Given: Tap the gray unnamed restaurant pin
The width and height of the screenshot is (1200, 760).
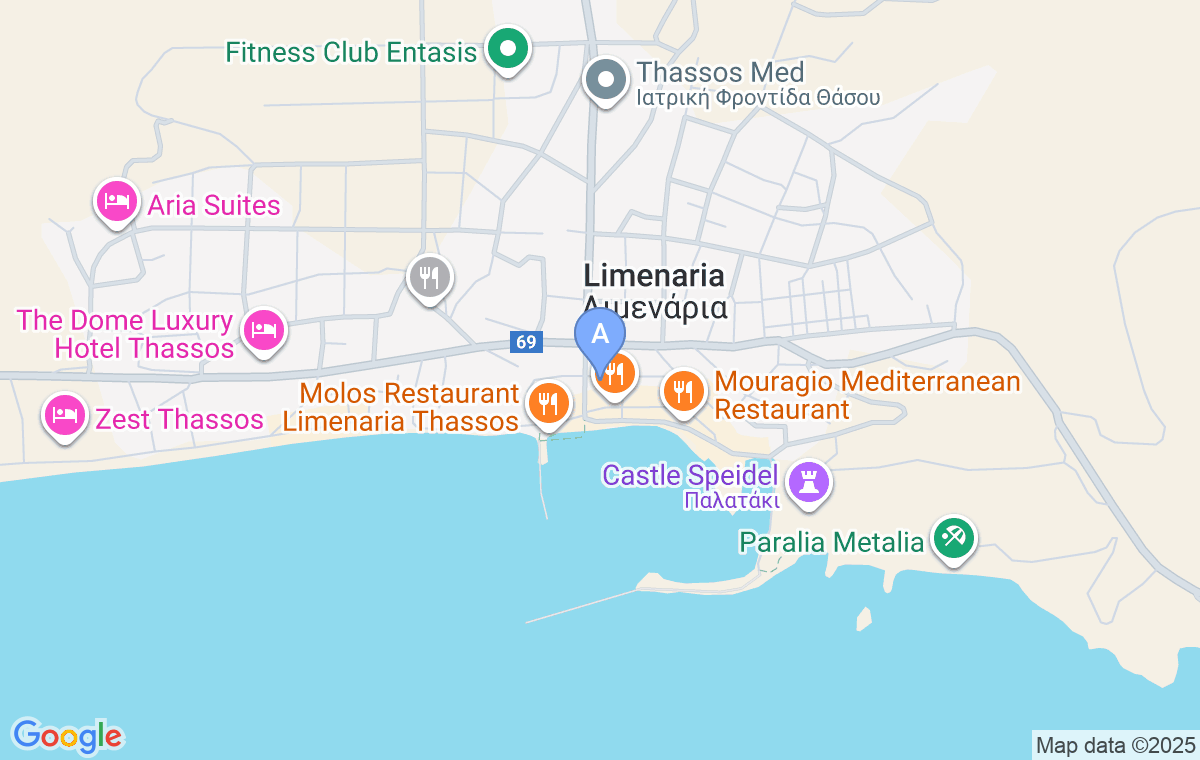Looking at the screenshot, I should click(x=430, y=276).
